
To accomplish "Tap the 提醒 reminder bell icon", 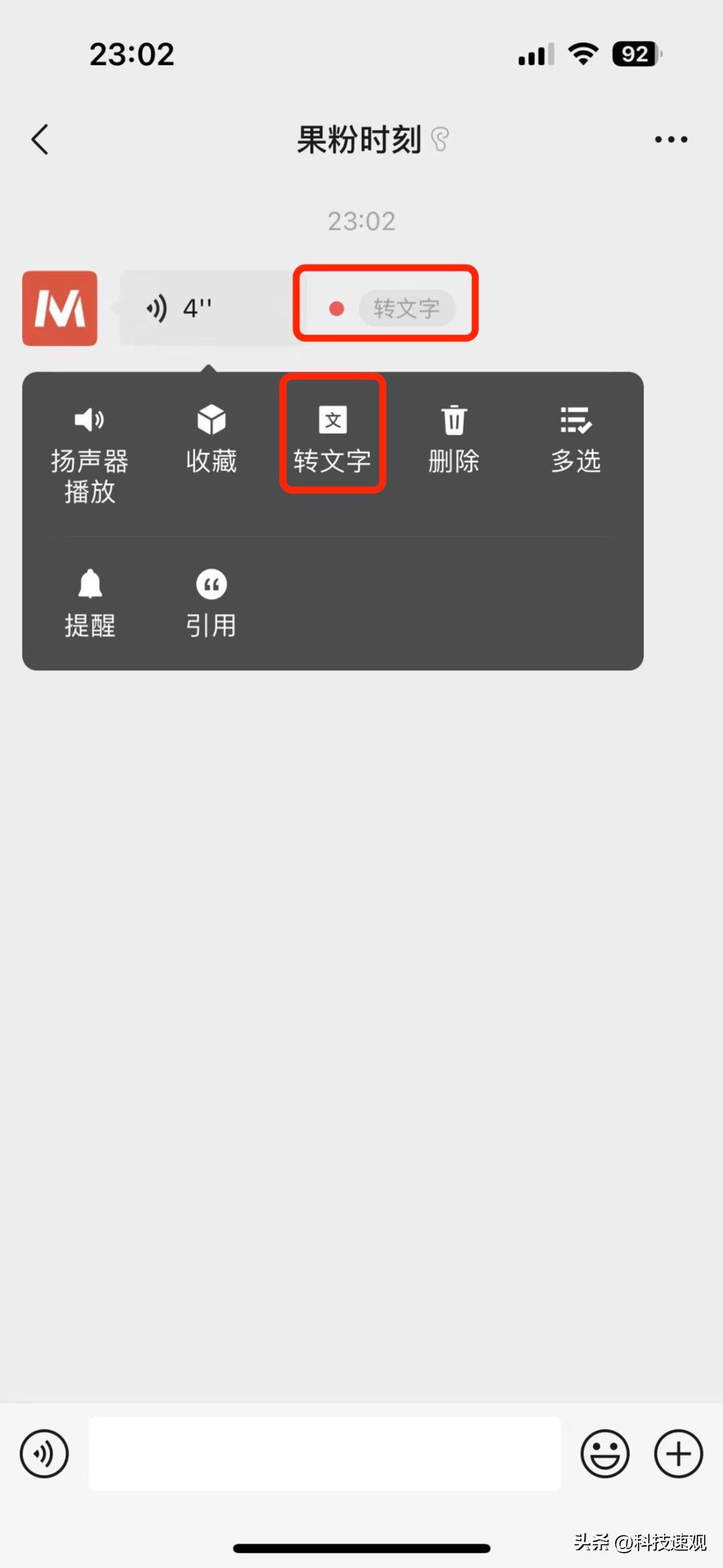I will click(90, 584).
